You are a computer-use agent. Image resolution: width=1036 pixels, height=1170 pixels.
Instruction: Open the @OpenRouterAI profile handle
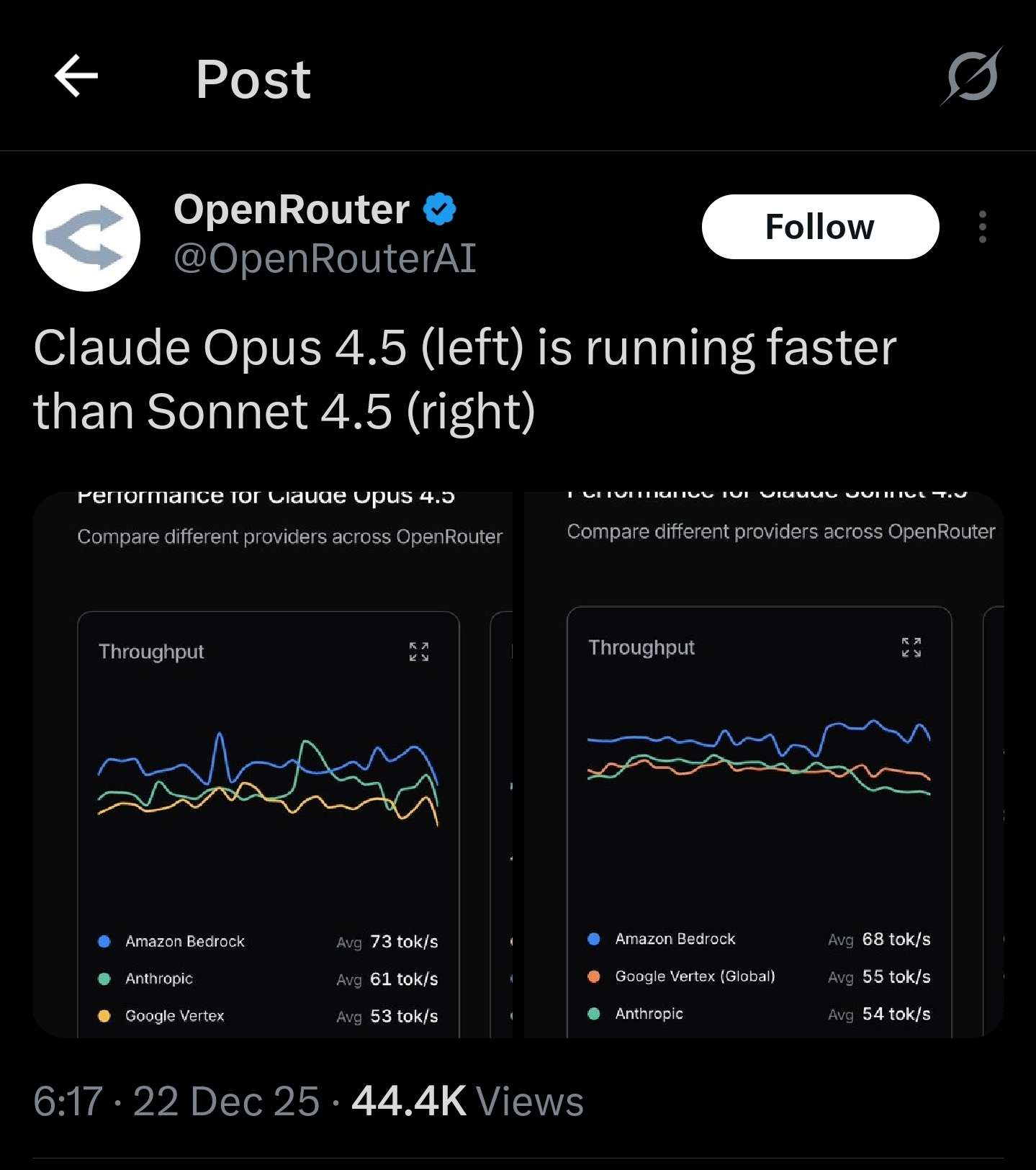[x=325, y=258]
